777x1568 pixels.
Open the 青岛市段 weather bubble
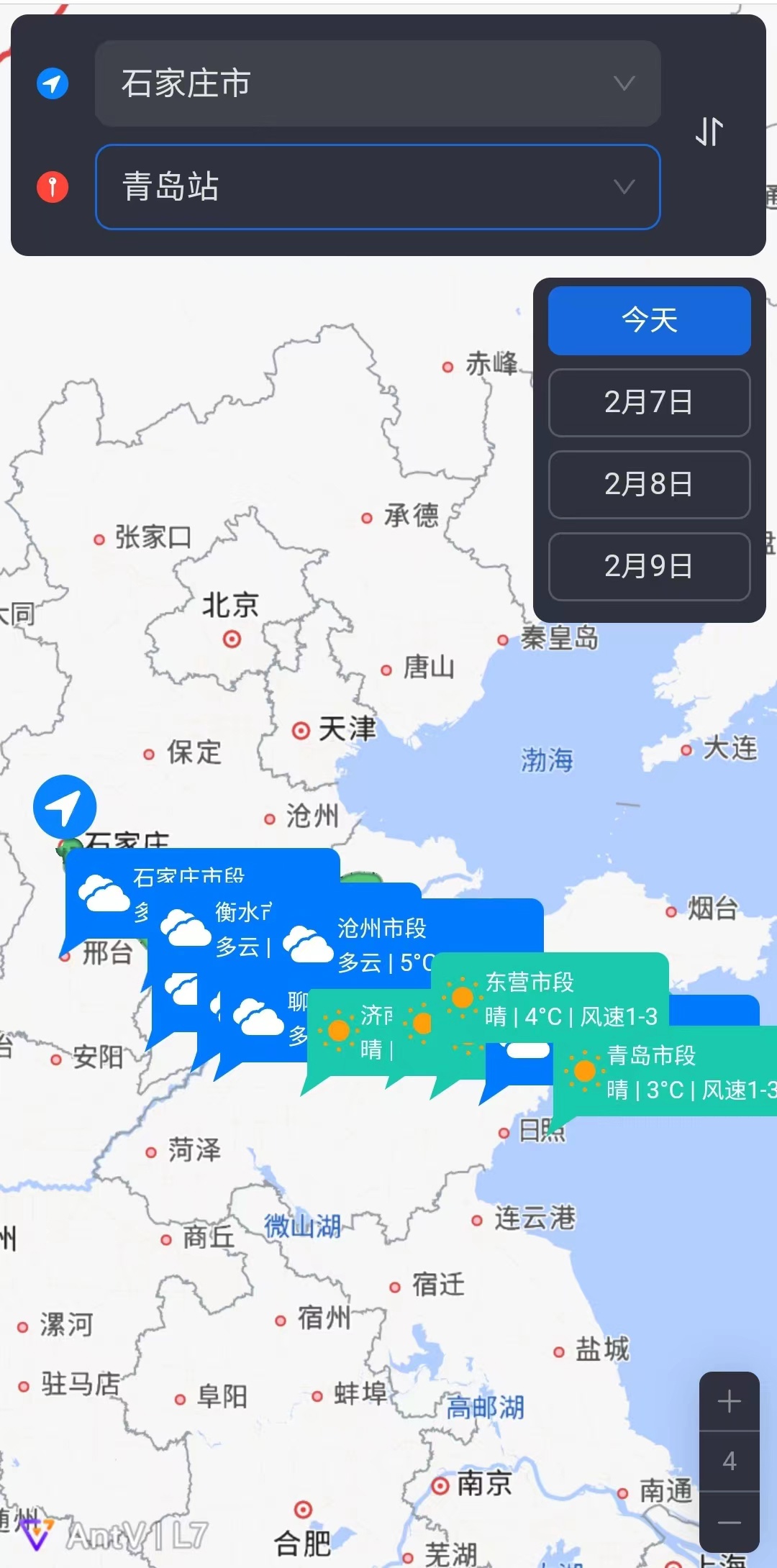tap(665, 1072)
